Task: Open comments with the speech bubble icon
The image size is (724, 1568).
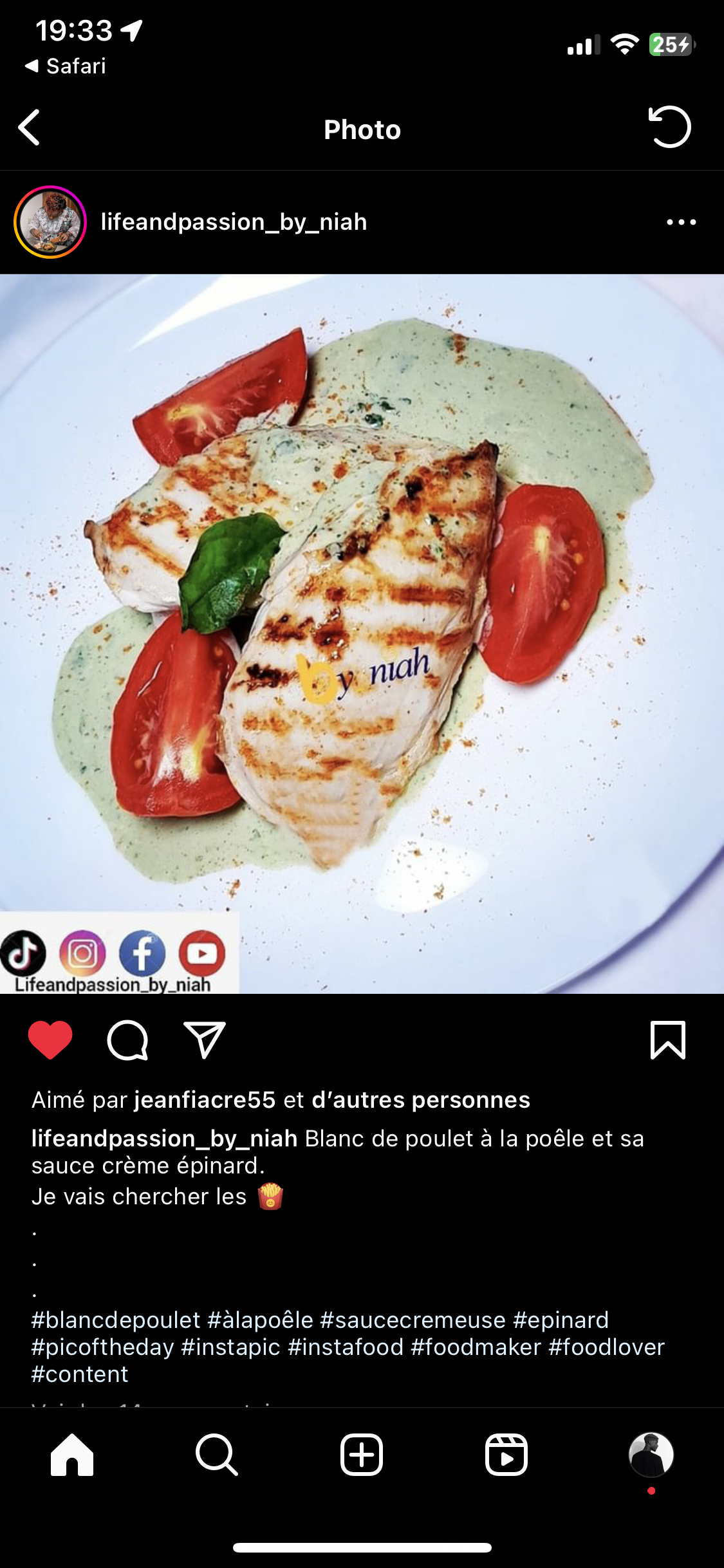Action: (x=127, y=1040)
